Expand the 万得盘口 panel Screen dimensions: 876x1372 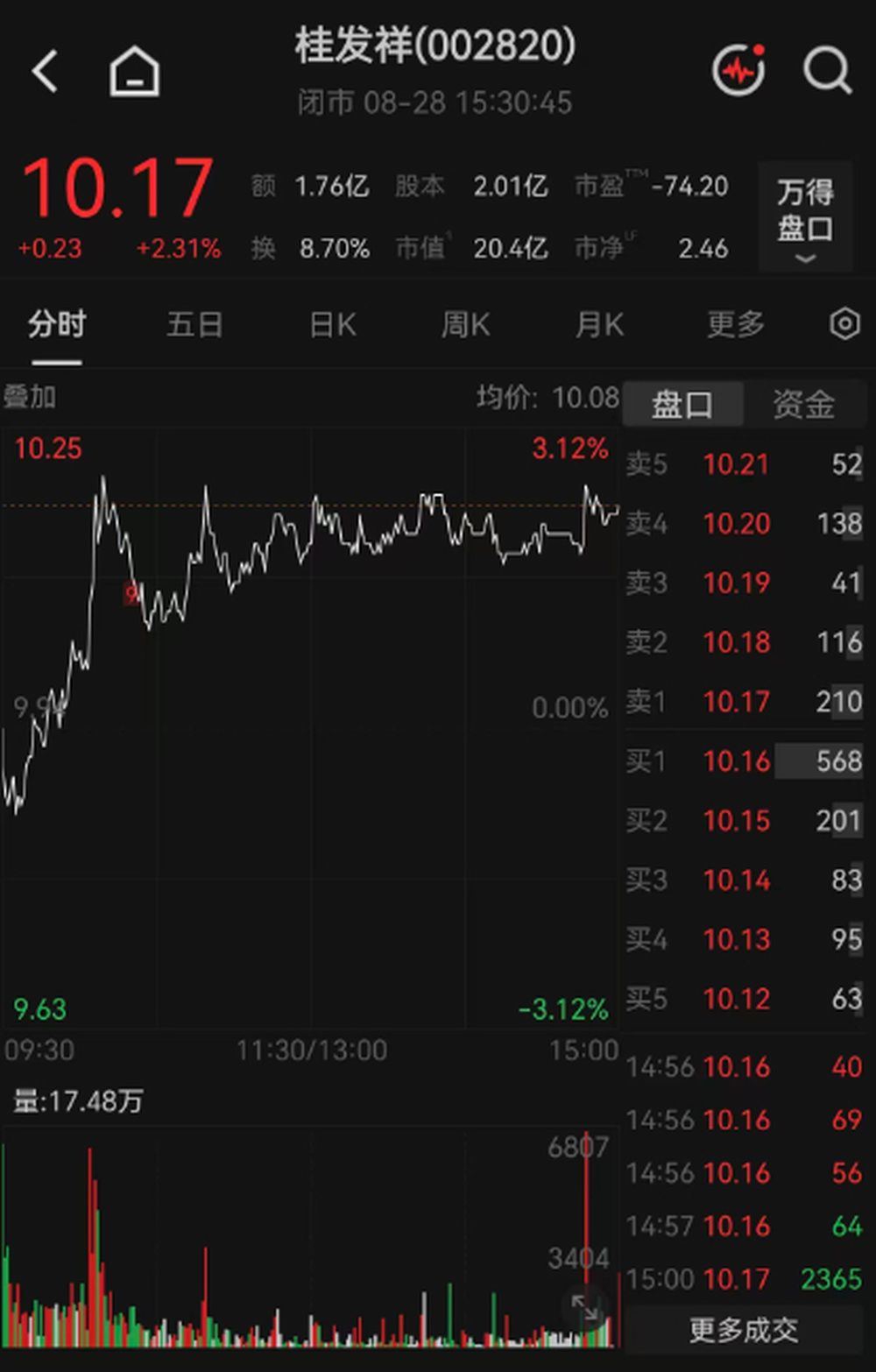click(x=805, y=216)
